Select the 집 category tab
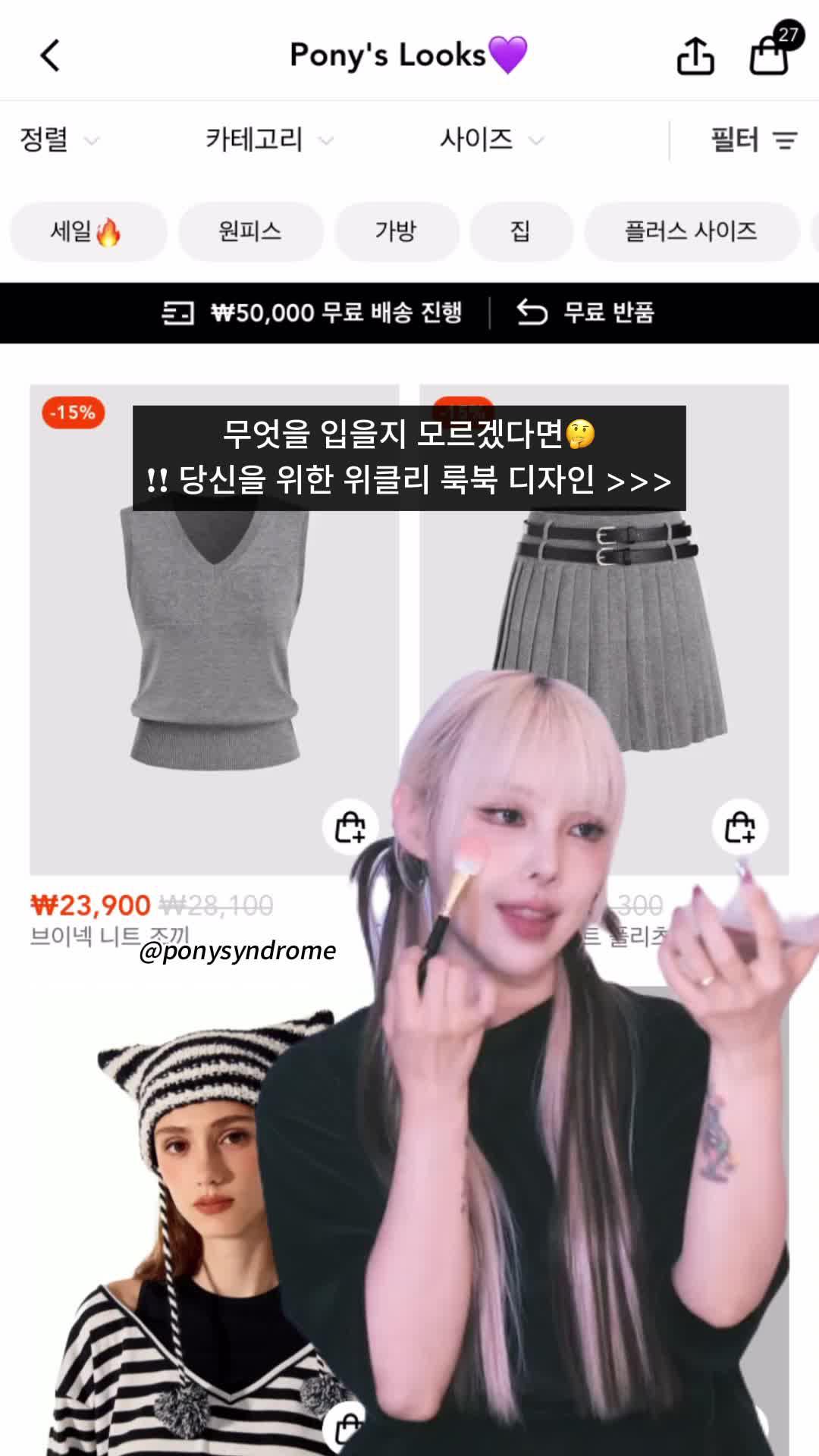 (520, 232)
